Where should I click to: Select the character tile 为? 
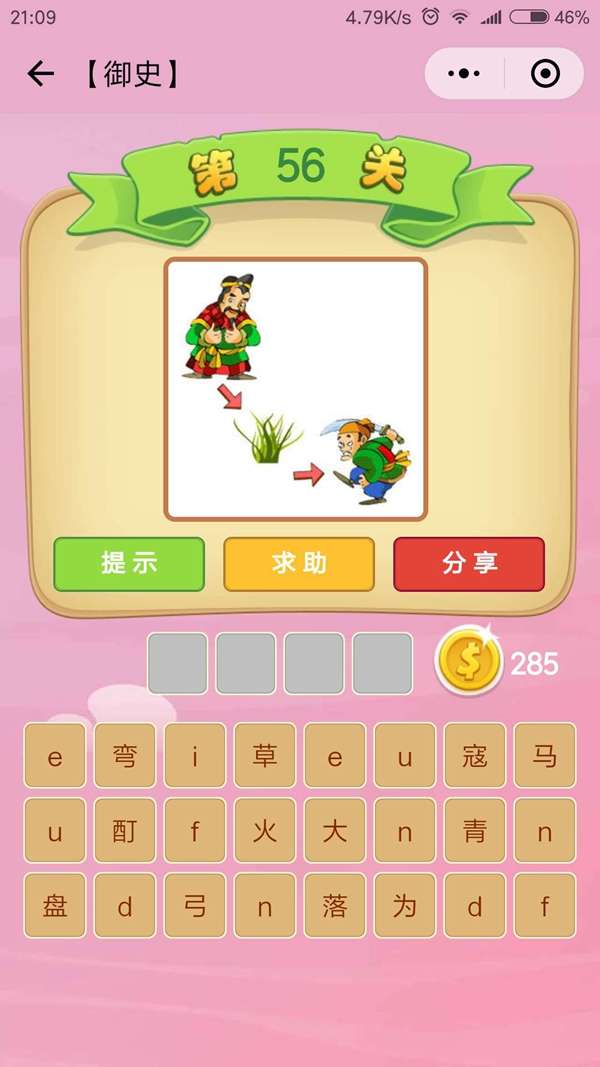coord(405,905)
